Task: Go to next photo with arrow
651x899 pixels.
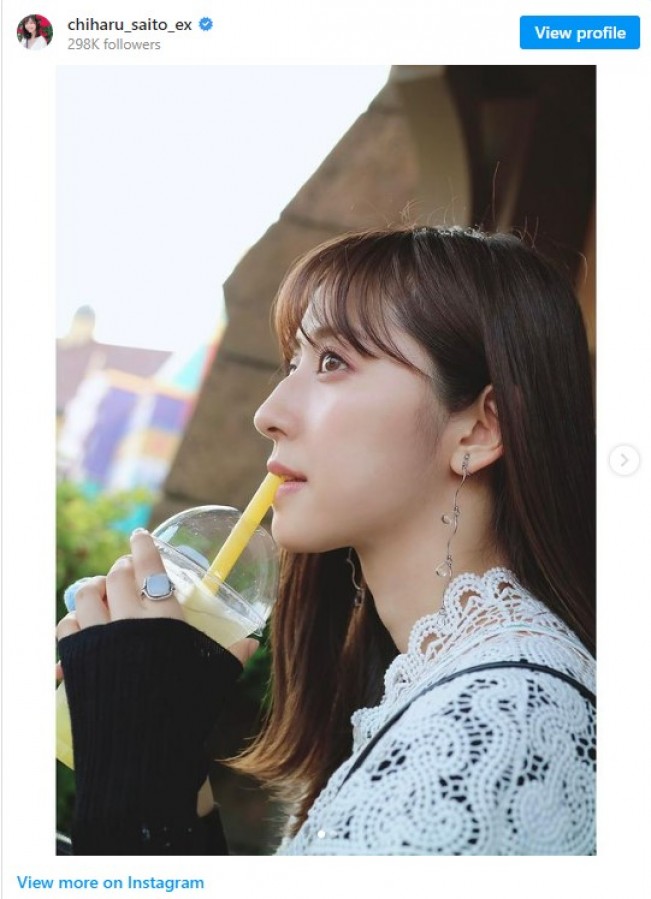Action: [x=624, y=460]
